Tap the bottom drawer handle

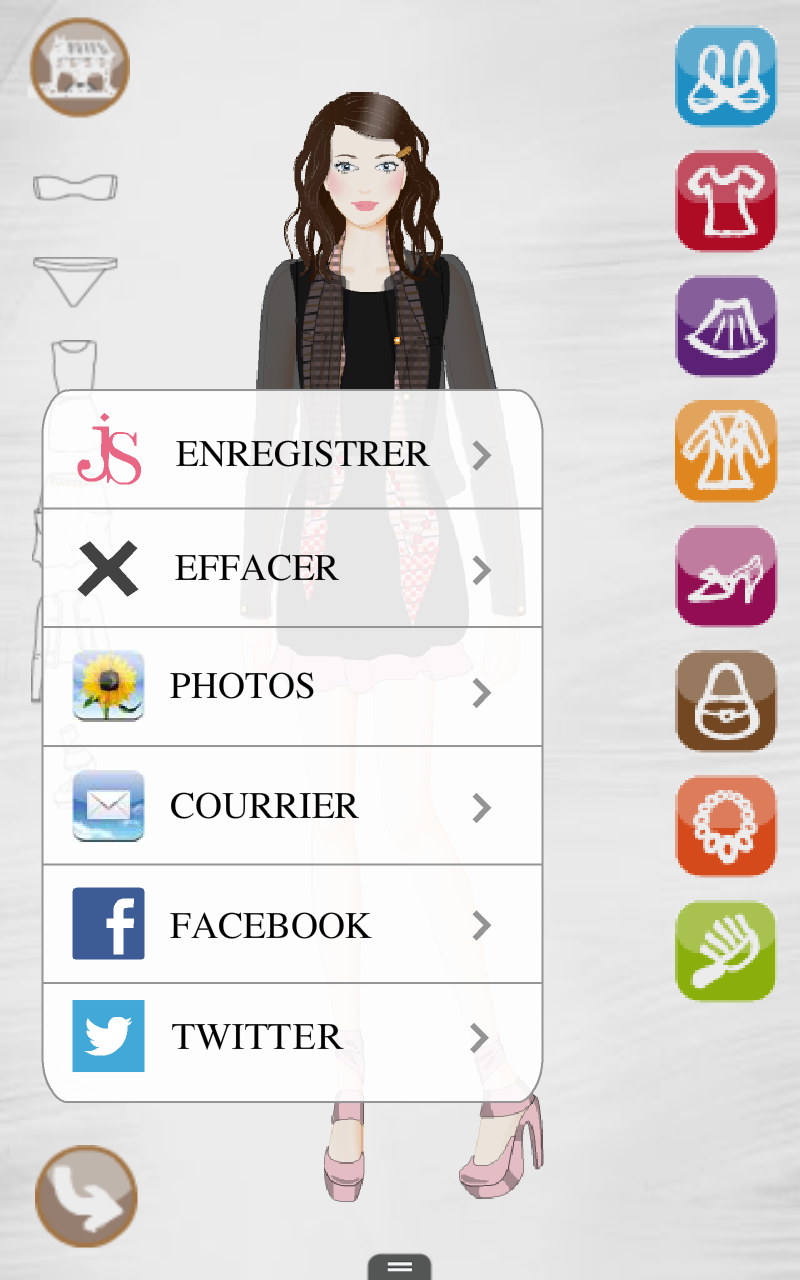click(x=399, y=1267)
